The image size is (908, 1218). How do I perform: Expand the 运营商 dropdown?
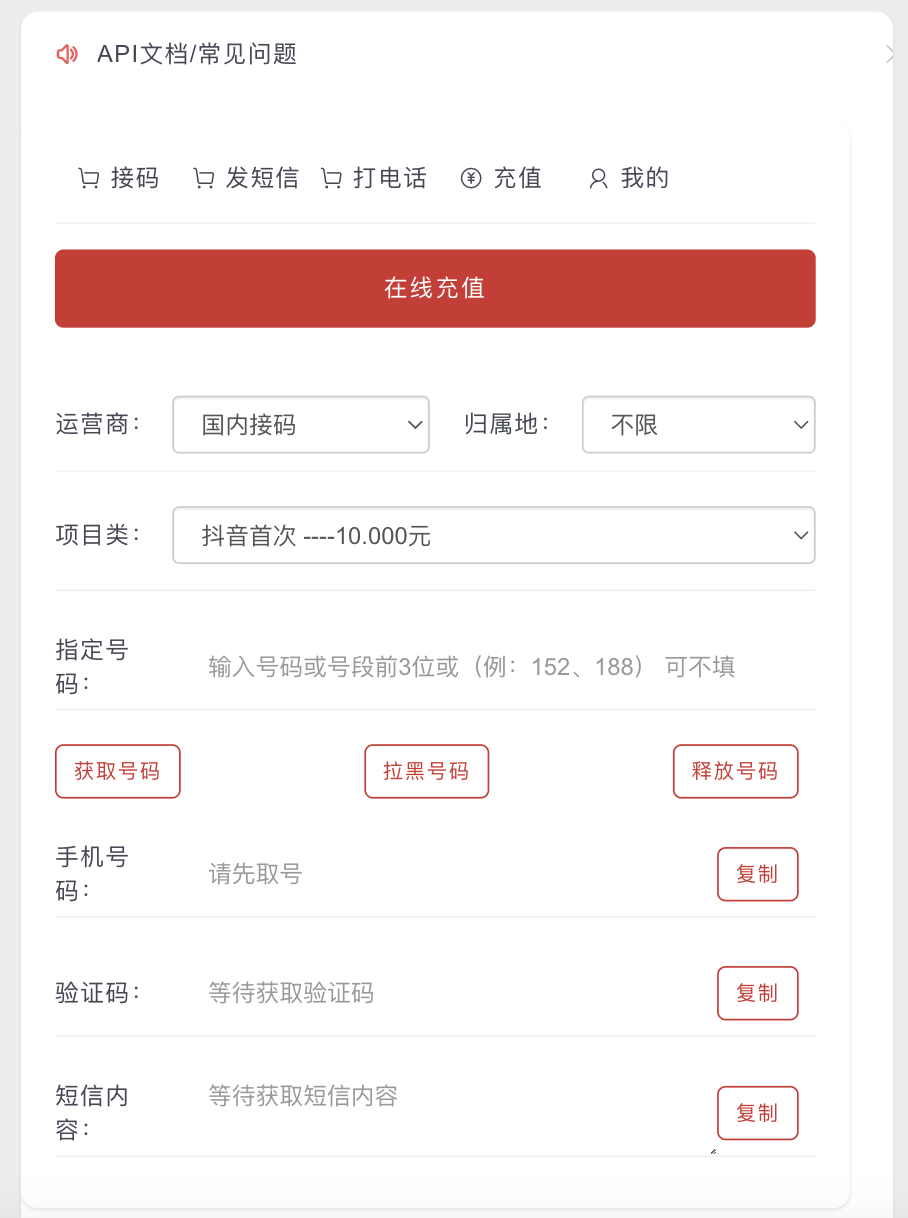click(x=301, y=425)
